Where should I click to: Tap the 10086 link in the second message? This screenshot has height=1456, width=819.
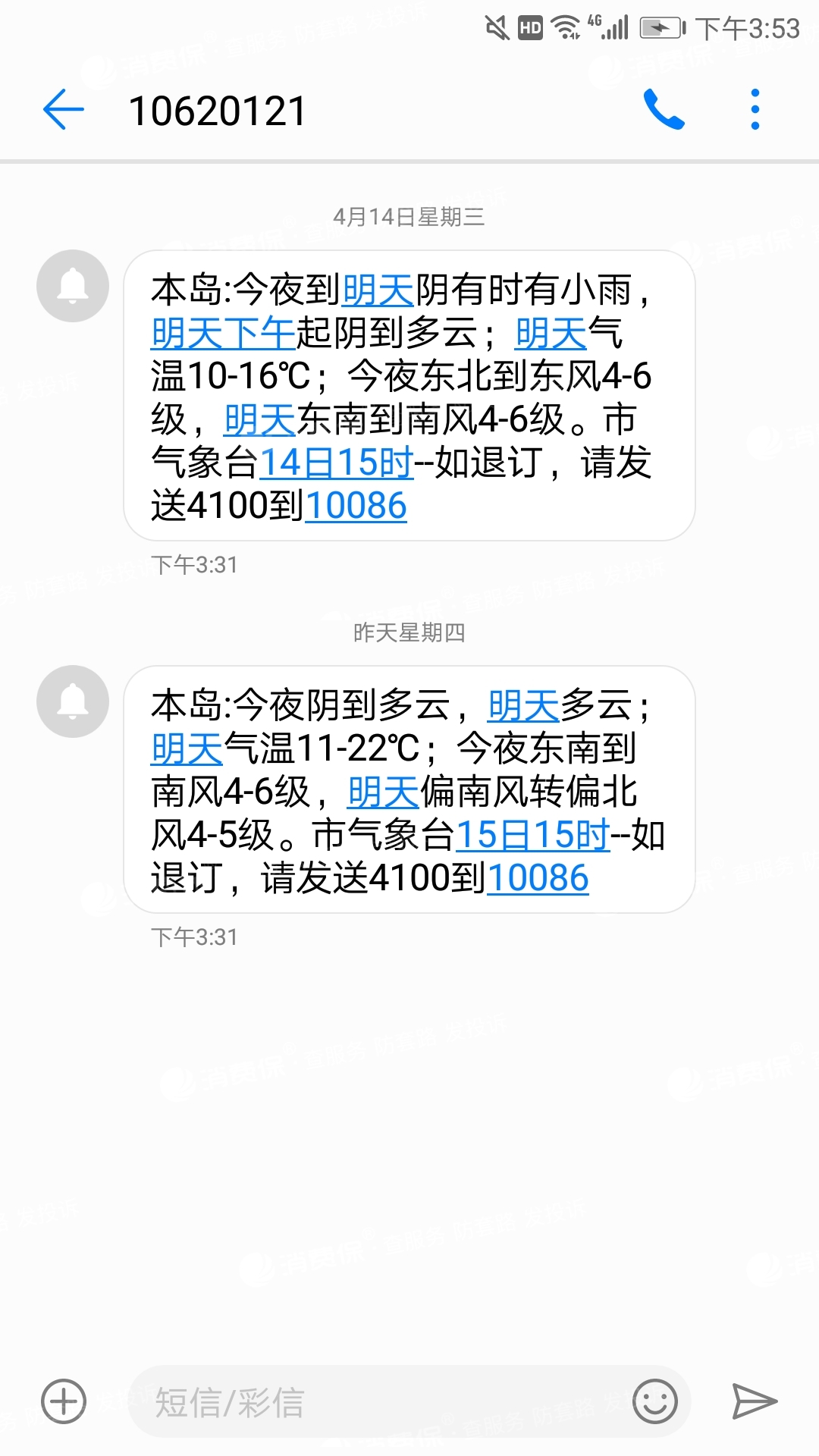(x=538, y=878)
